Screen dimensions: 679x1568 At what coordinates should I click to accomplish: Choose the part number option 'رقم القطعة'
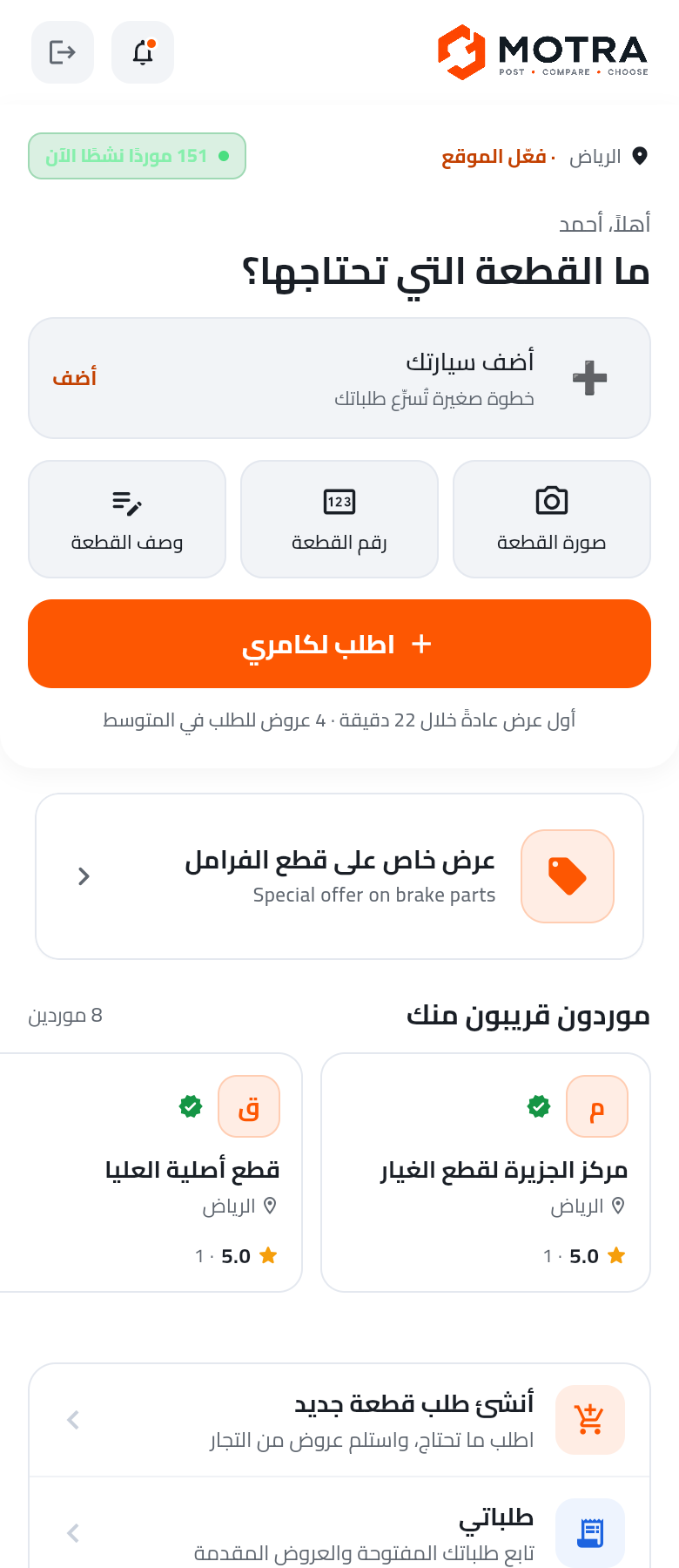click(339, 519)
